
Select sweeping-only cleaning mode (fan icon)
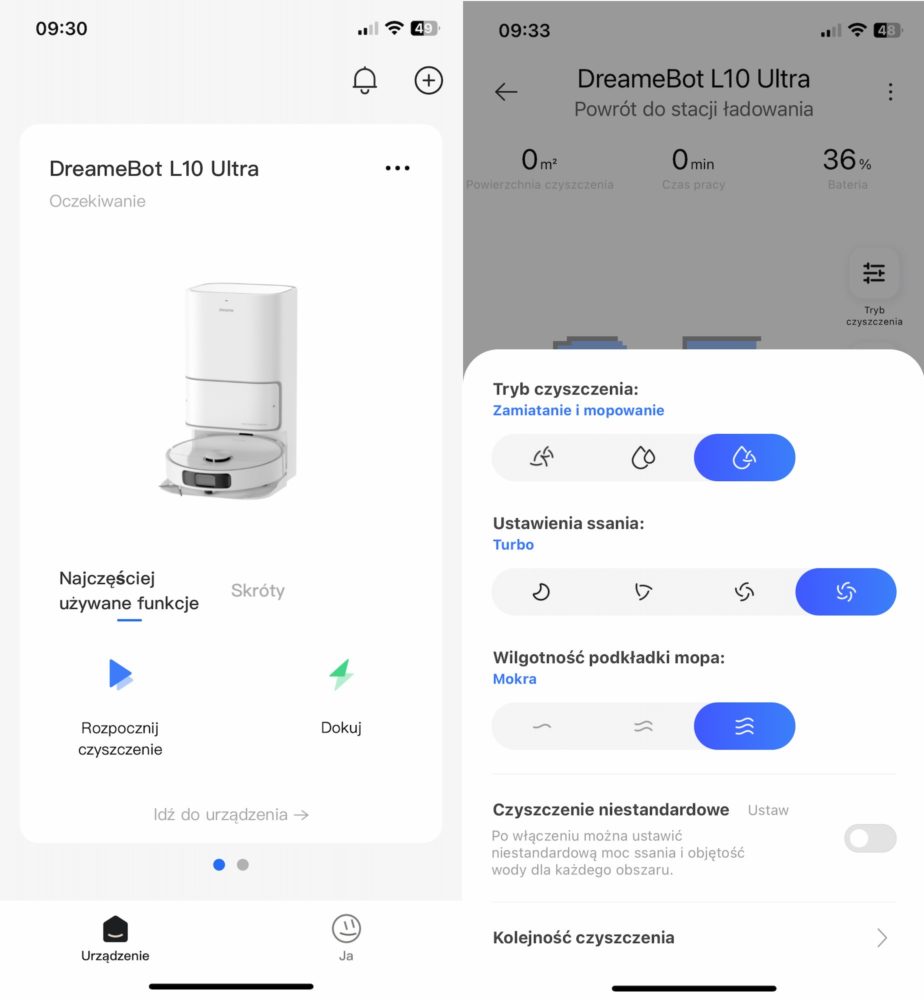[x=542, y=458]
